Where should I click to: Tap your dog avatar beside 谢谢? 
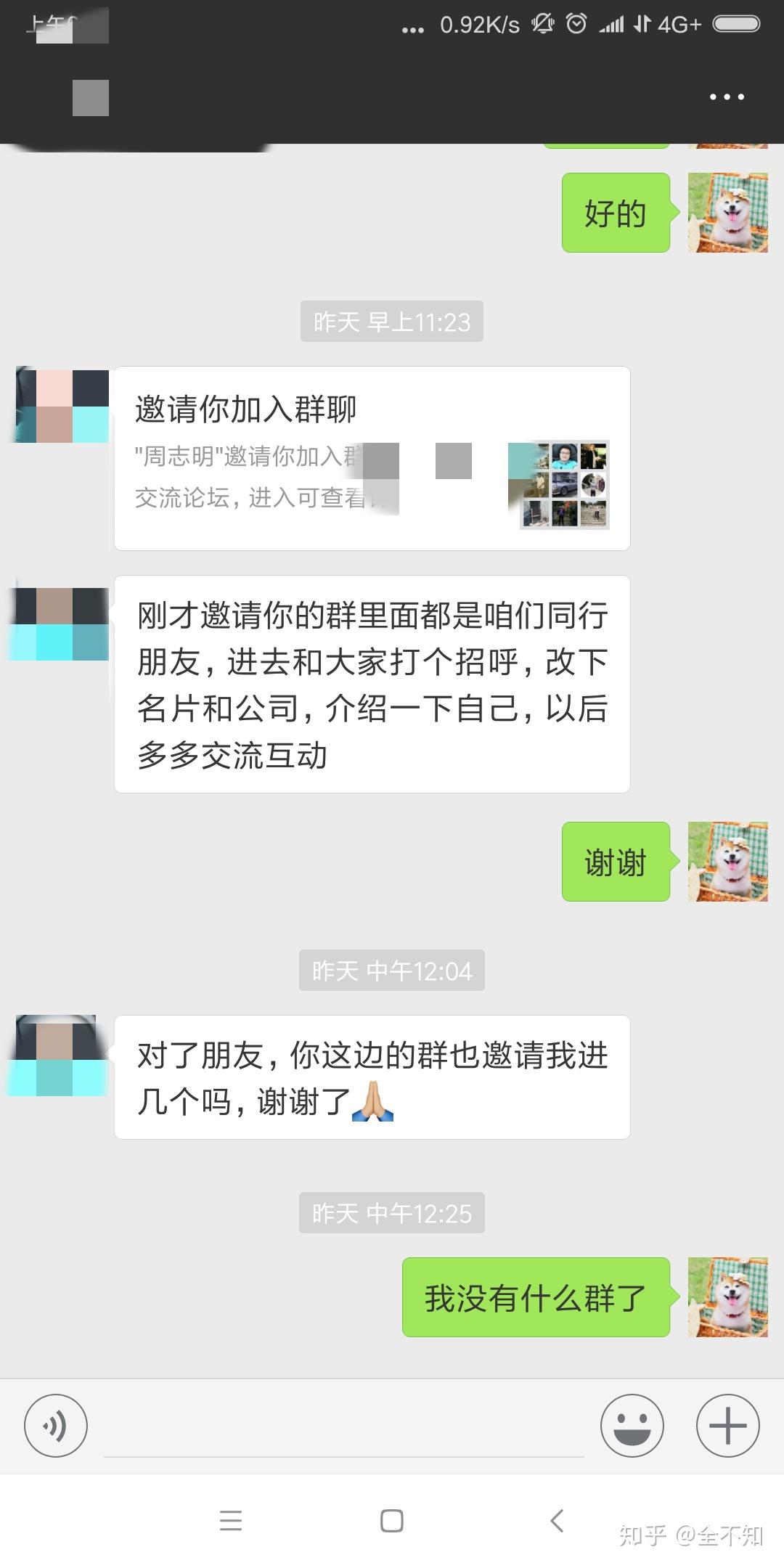[x=727, y=862]
